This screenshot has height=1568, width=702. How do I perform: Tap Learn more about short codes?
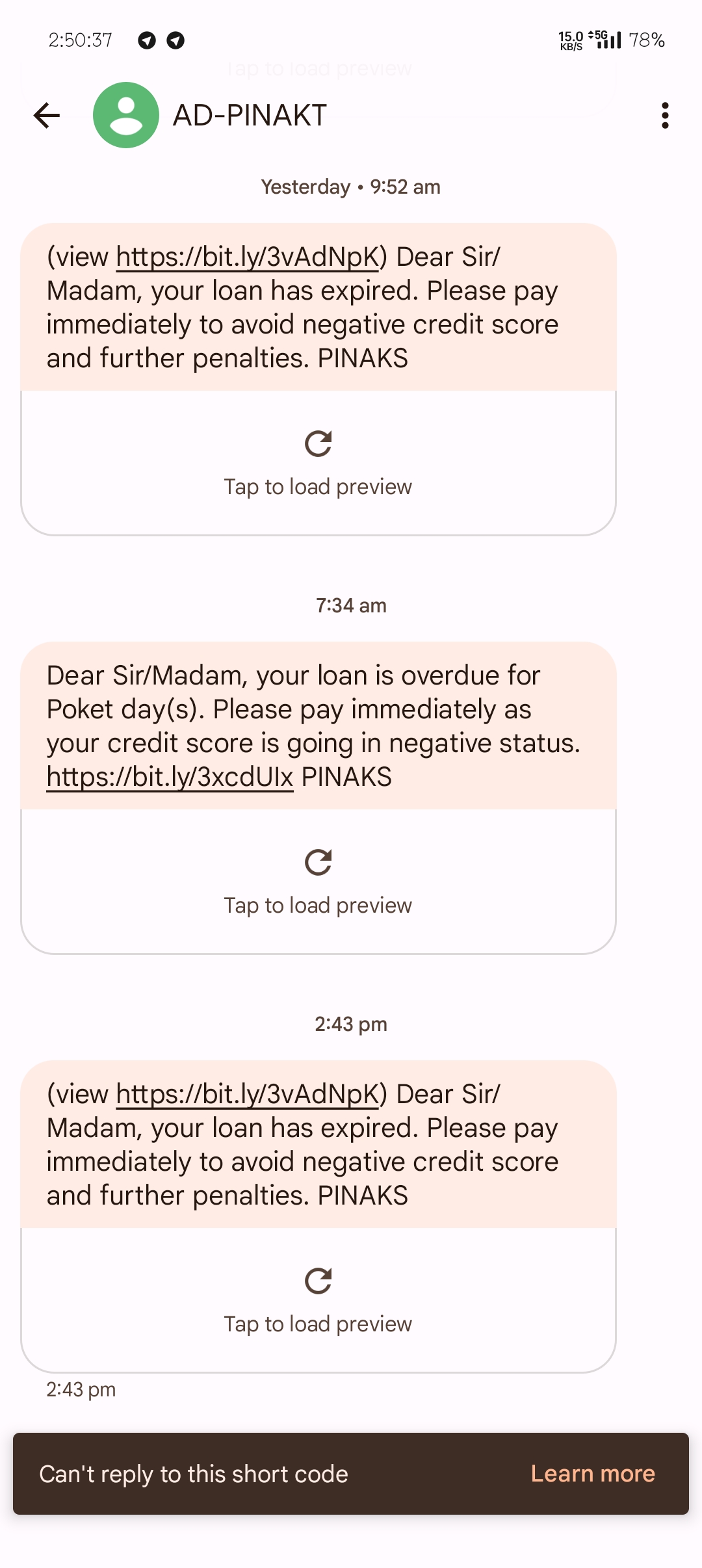tap(592, 1474)
